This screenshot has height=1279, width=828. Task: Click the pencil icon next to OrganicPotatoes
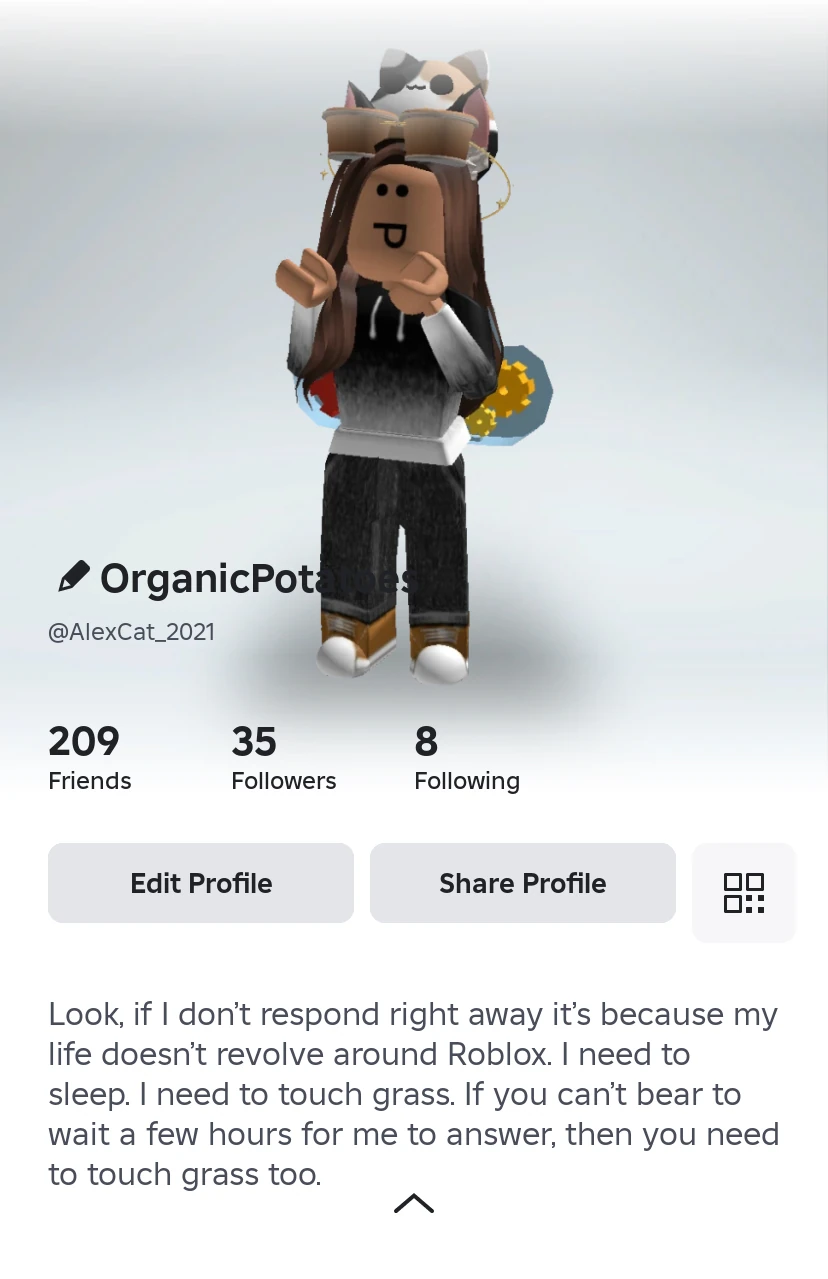pyautogui.click(x=72, y=576)
